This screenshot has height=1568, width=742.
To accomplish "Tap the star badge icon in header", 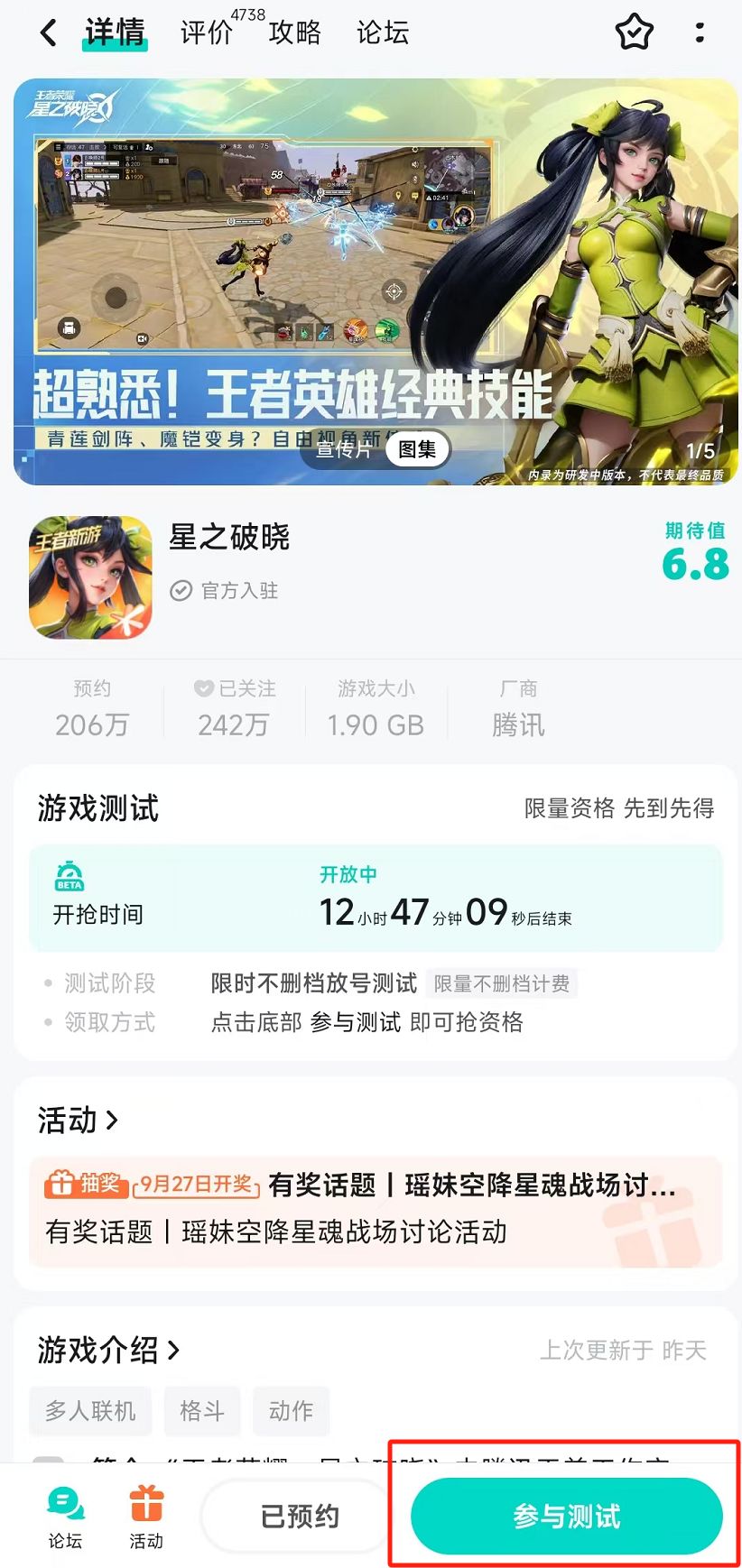I will [634, 33].
